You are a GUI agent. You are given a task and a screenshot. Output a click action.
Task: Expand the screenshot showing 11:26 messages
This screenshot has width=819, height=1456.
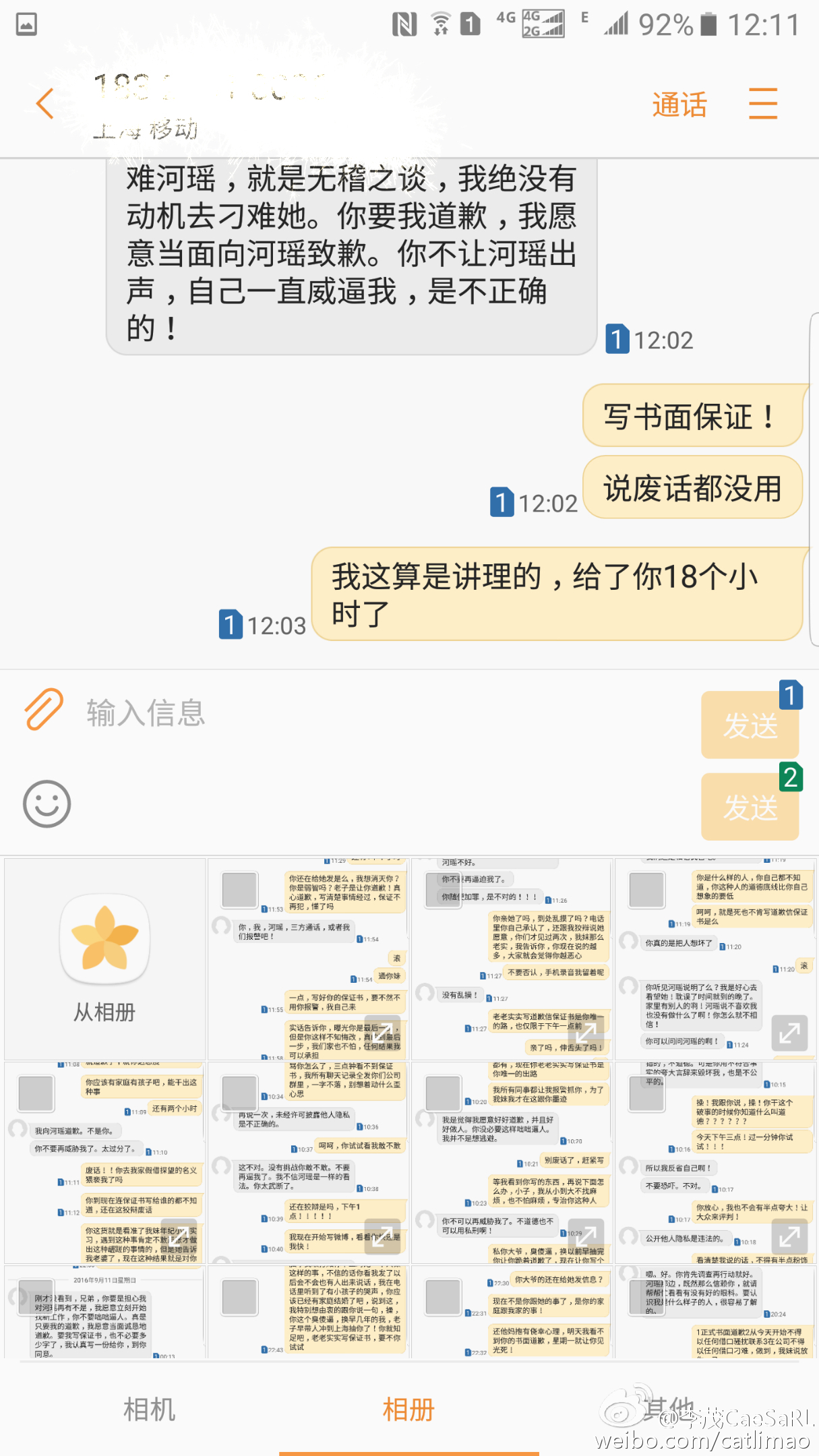coord(585,1032)
